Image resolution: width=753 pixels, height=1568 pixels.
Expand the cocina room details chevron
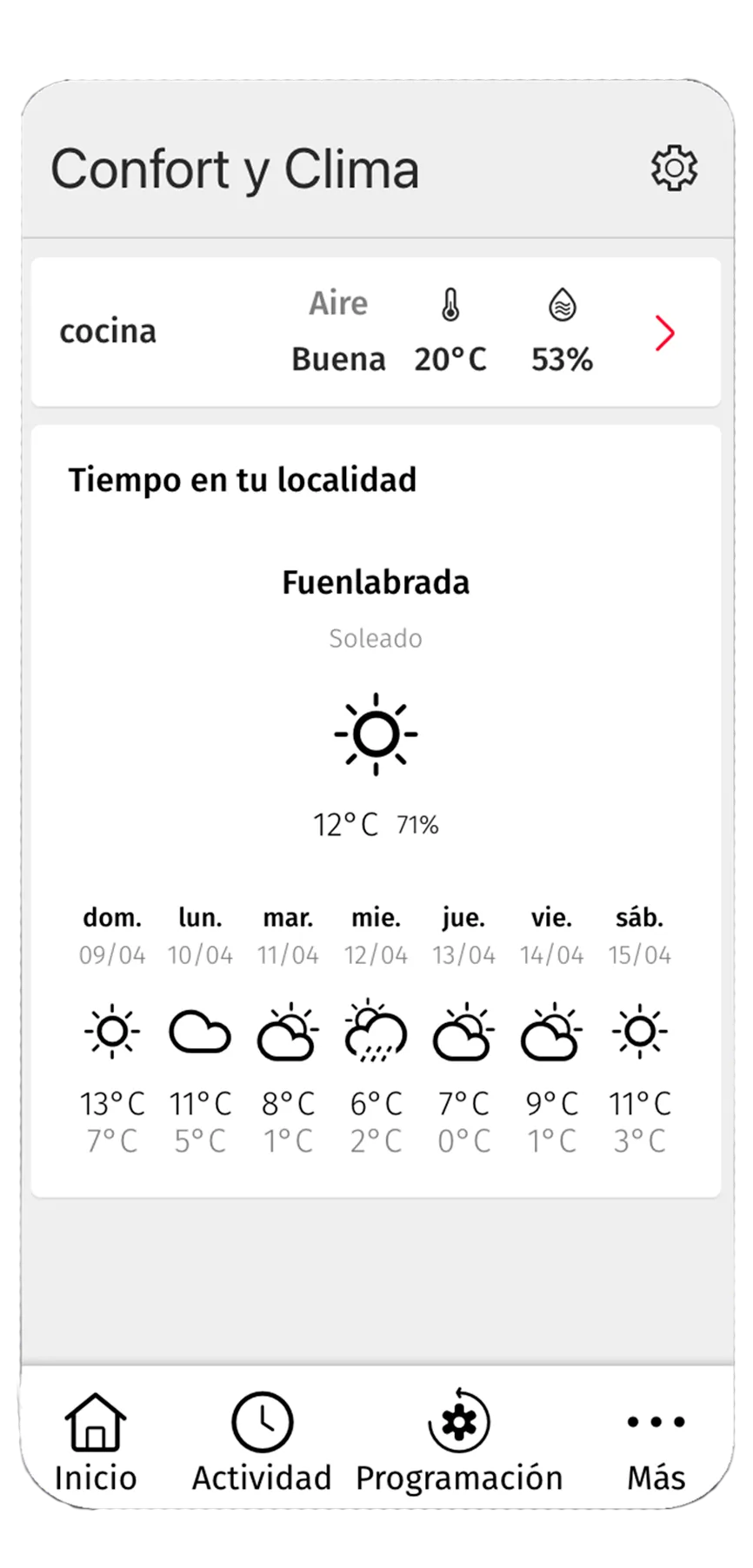tap(664, 332)
